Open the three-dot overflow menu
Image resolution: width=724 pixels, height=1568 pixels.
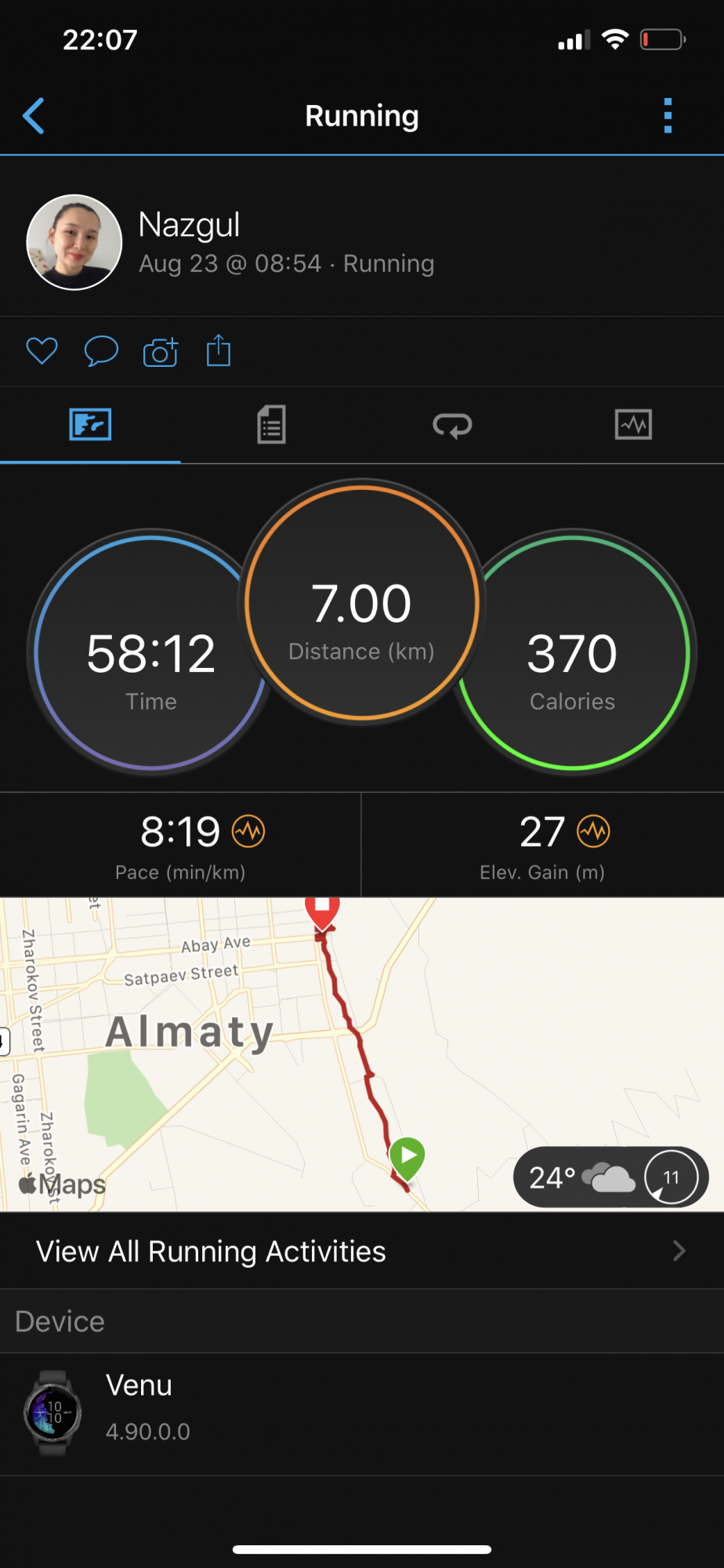(x=668, y=116)
